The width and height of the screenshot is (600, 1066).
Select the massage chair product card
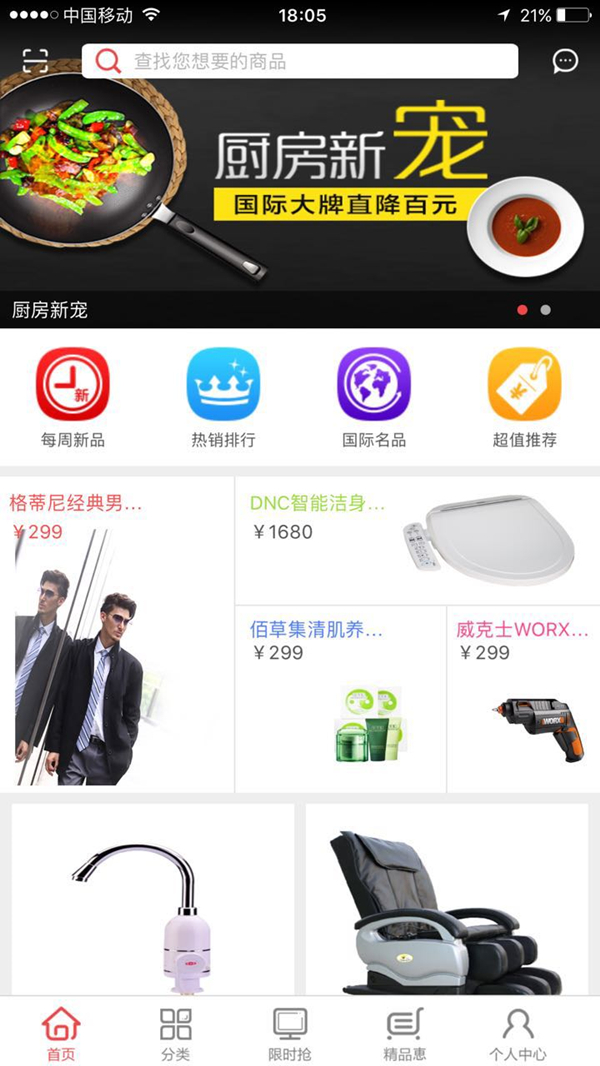click(x=446, y=900)
